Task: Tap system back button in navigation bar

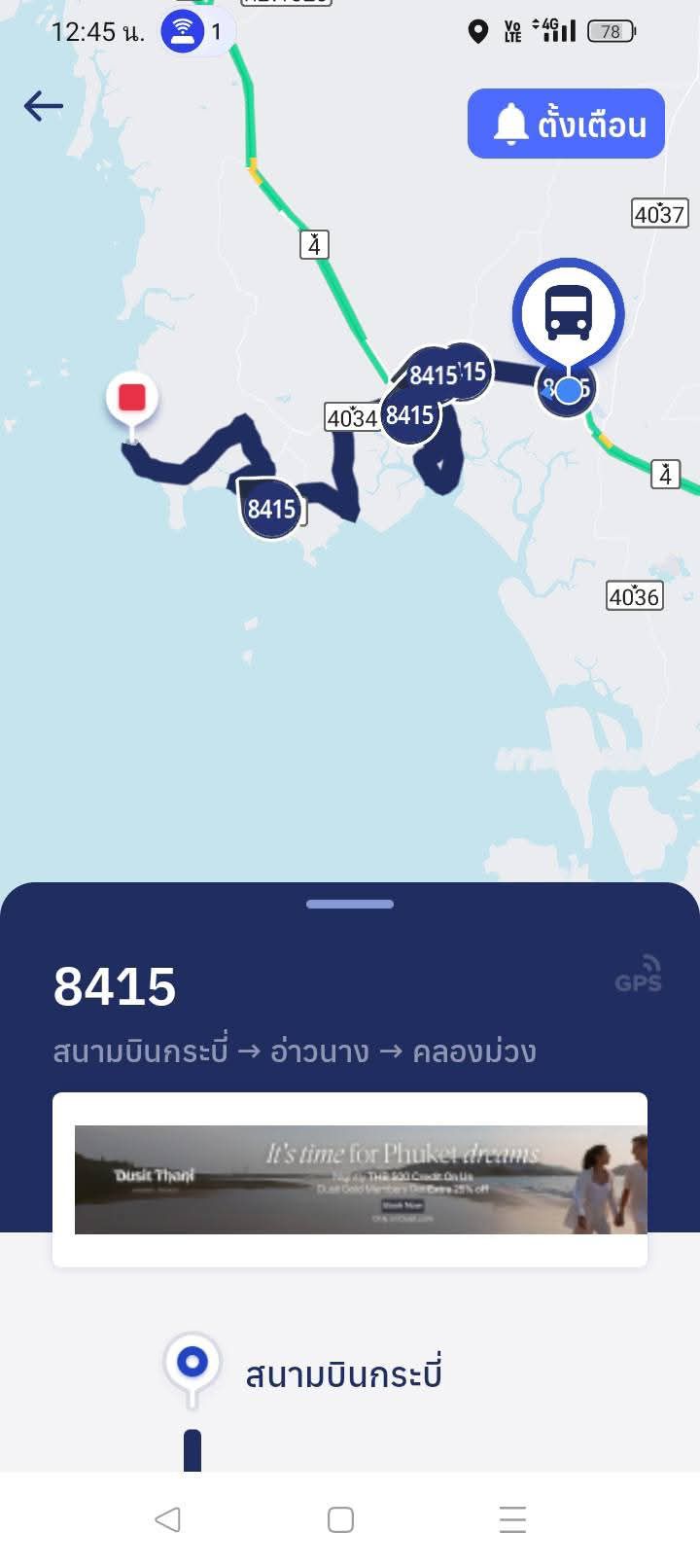Action: click(x=167, y=1519)
